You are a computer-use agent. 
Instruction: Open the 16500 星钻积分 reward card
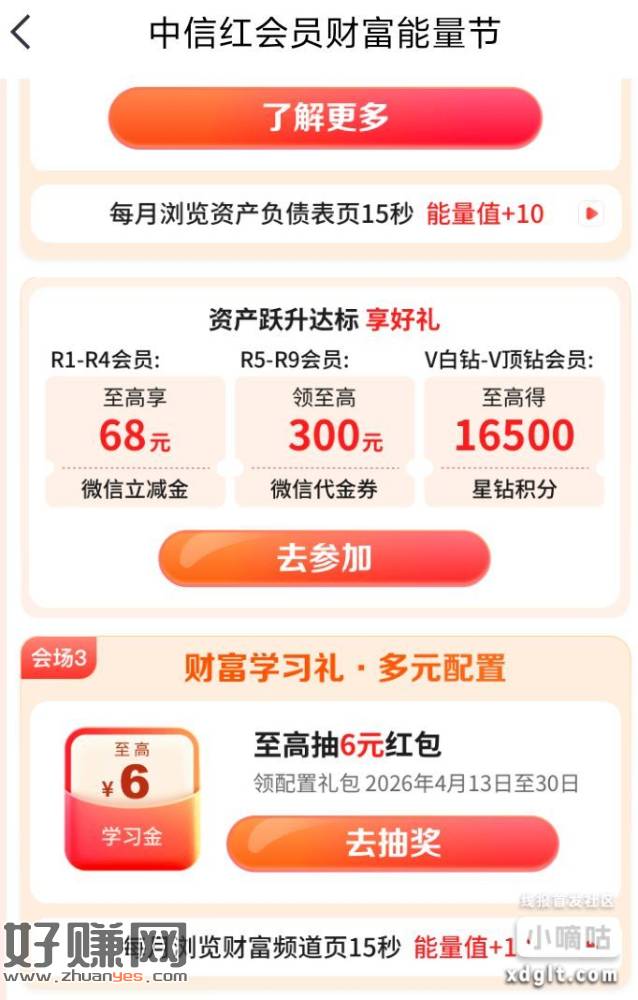pos(514,440)
